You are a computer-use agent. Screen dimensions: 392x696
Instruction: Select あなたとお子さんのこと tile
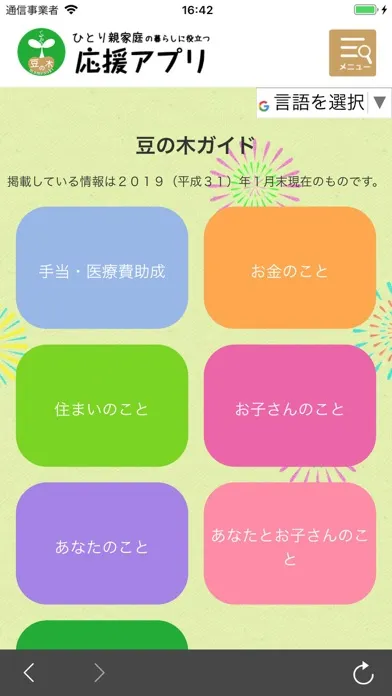[290, 543]
